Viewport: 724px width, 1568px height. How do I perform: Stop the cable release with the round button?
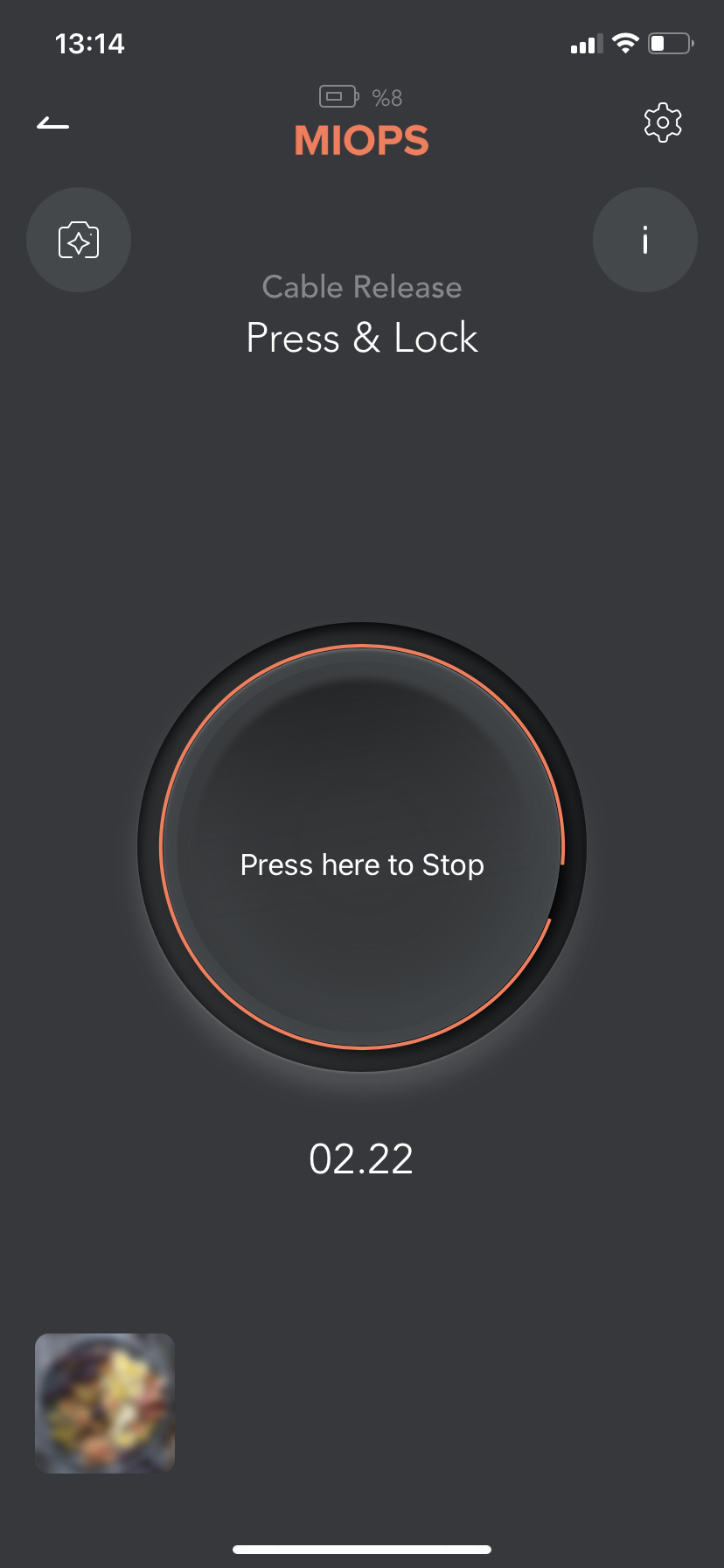tap(362, 847)
